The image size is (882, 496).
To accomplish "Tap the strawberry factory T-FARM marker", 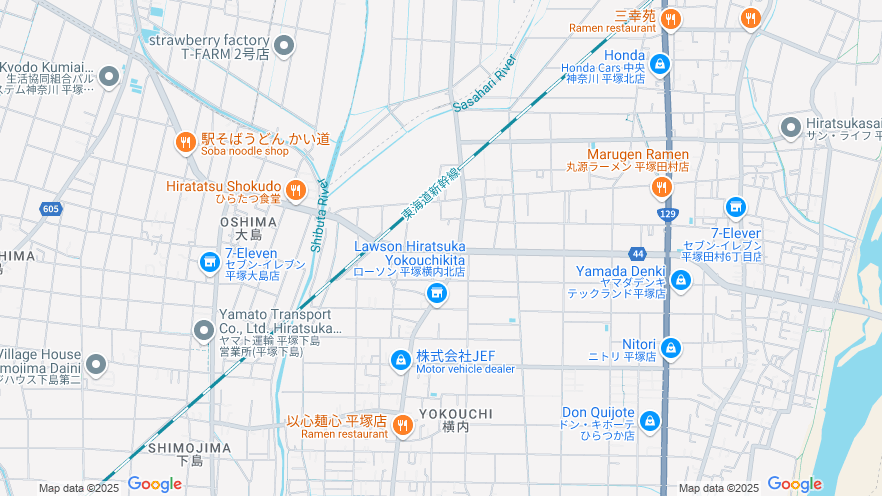I will point(285,45).
